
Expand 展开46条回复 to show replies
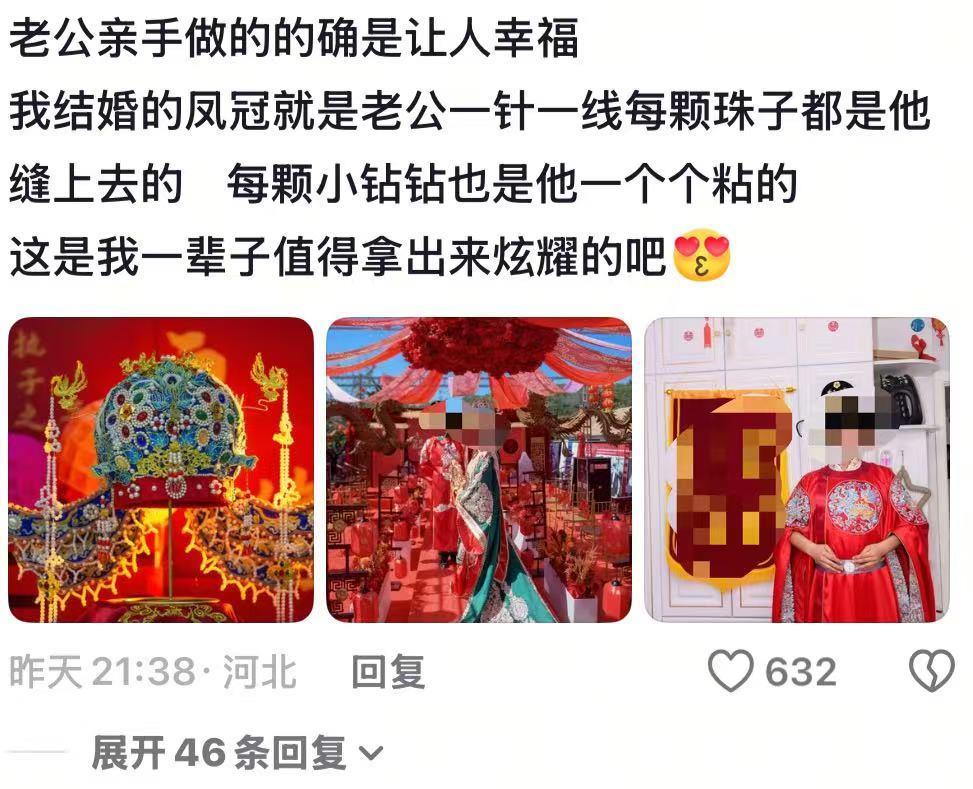point(236,753)
